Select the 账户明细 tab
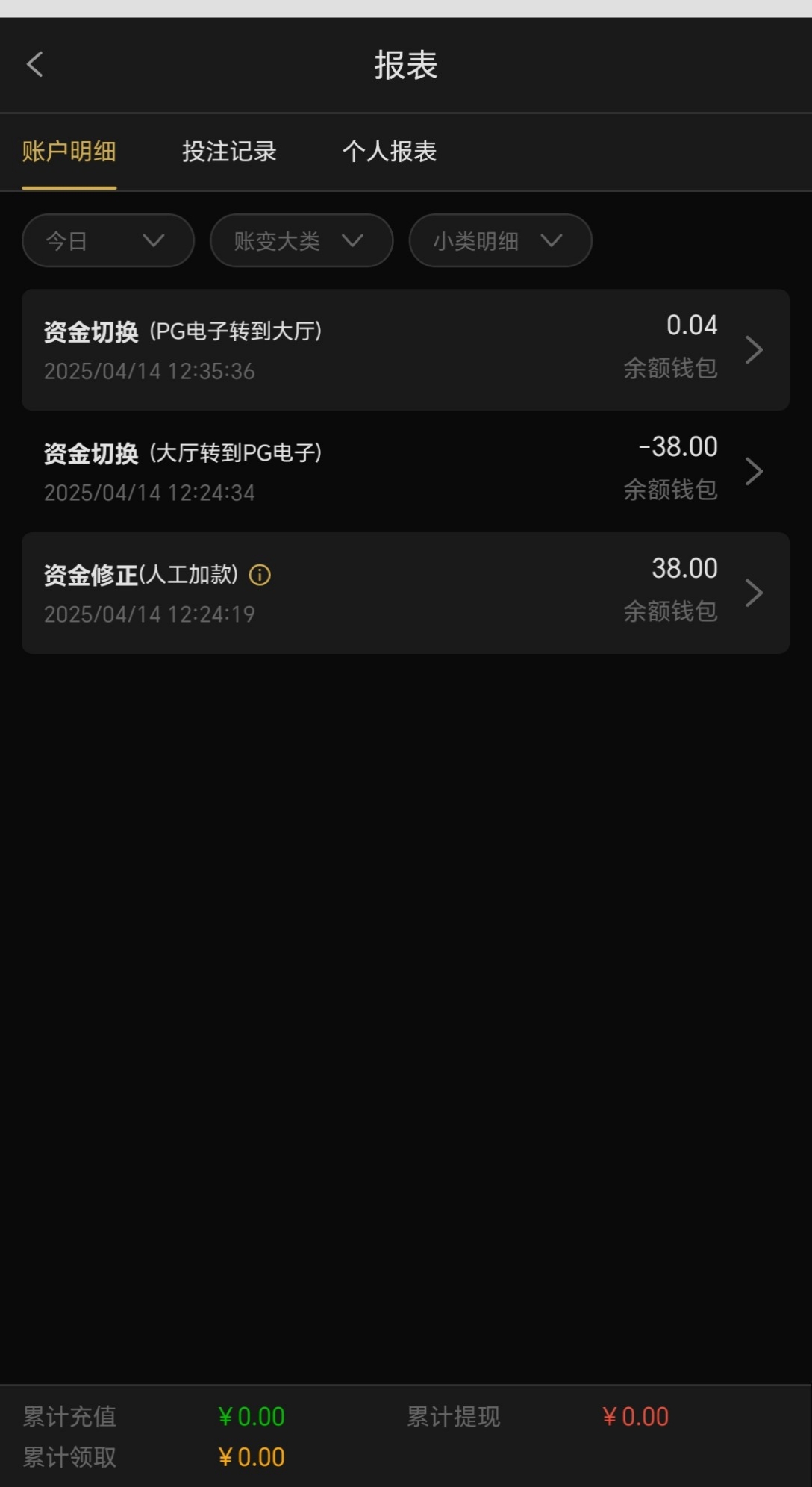 [69, 152]
